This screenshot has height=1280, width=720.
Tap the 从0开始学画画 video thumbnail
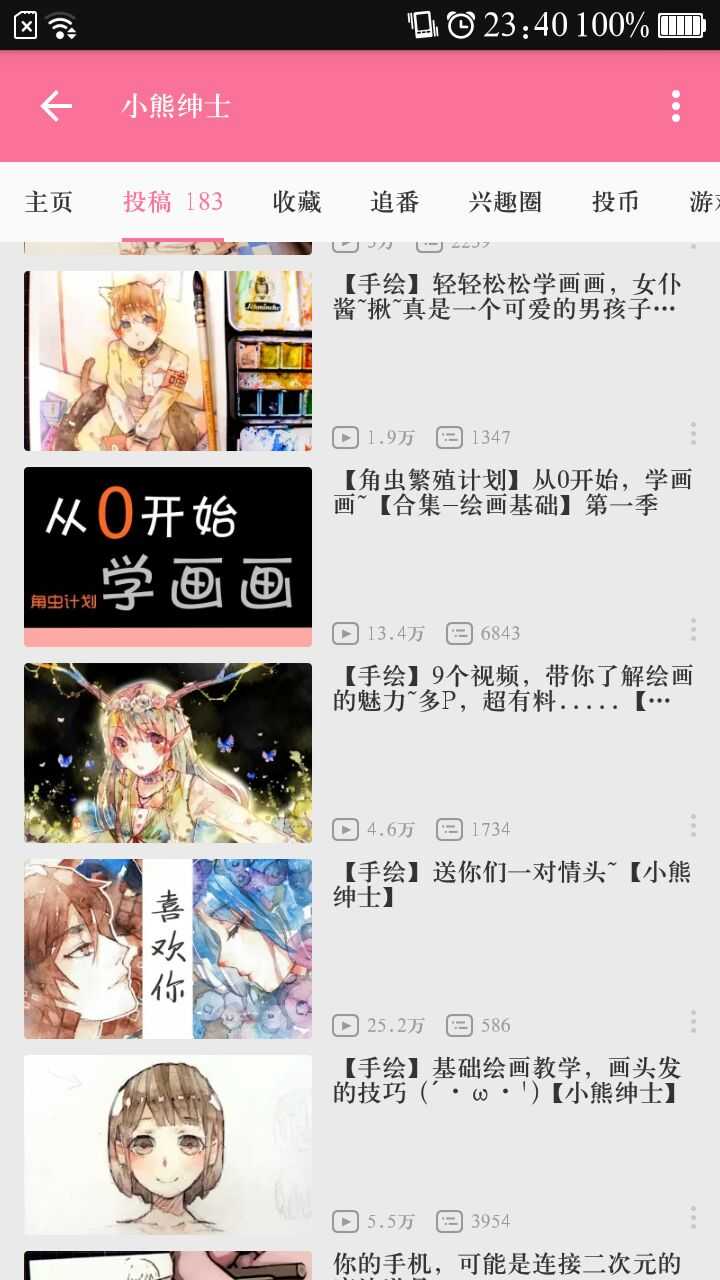167,556
